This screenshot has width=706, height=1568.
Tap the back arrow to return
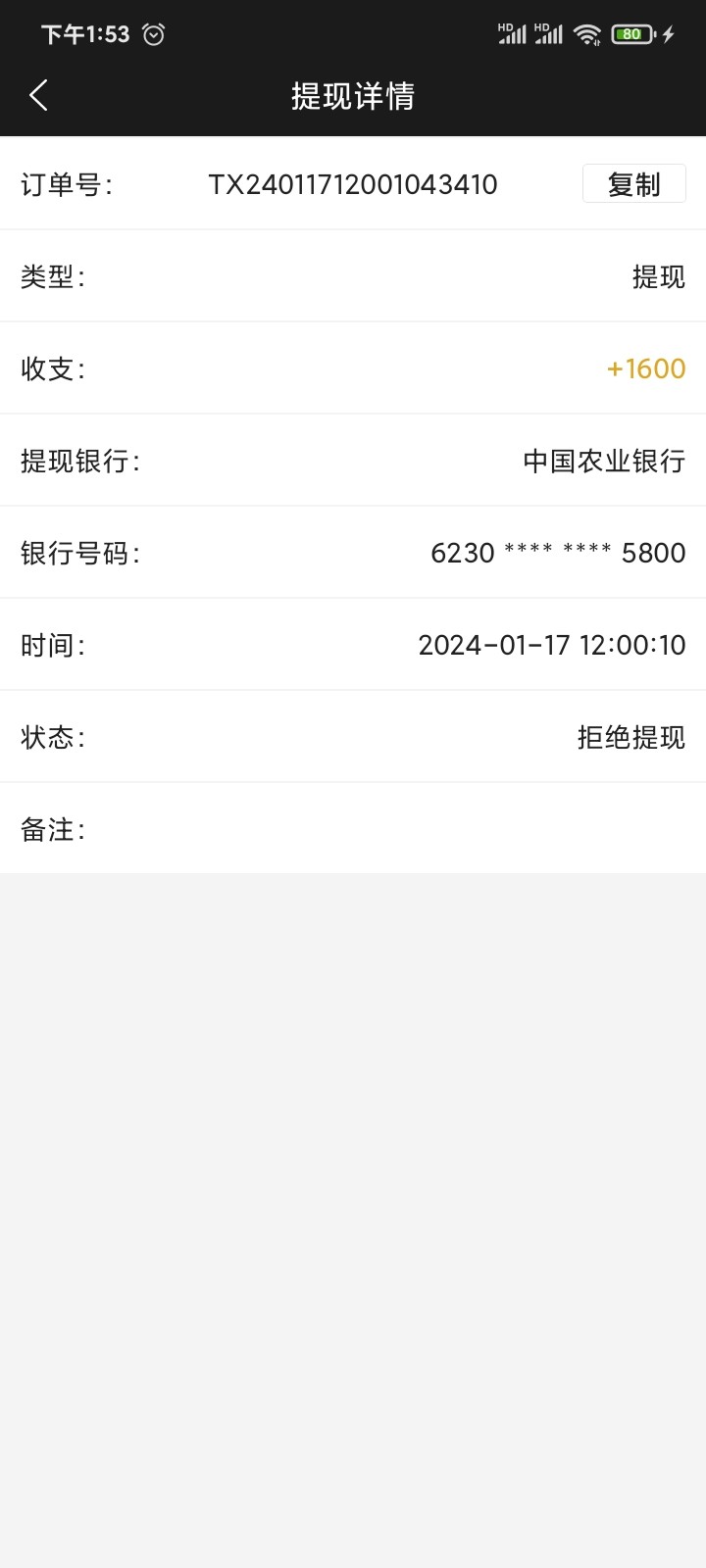point(37,95)
